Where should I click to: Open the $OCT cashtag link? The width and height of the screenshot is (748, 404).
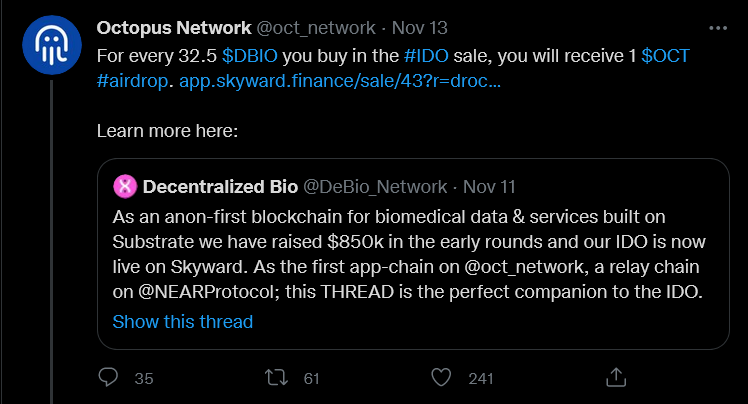click(665, 55)
